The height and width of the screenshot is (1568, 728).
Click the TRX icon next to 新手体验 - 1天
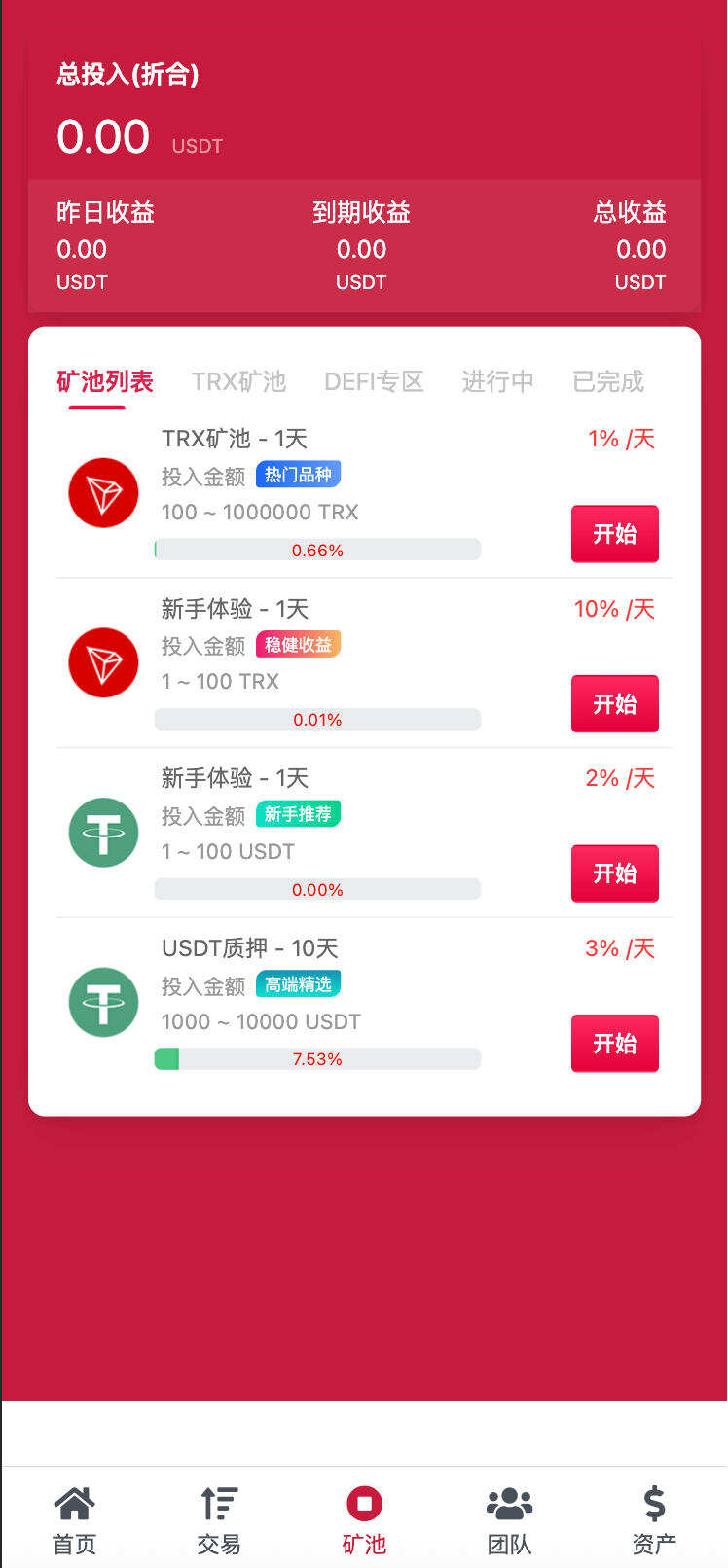coord(103,662)
